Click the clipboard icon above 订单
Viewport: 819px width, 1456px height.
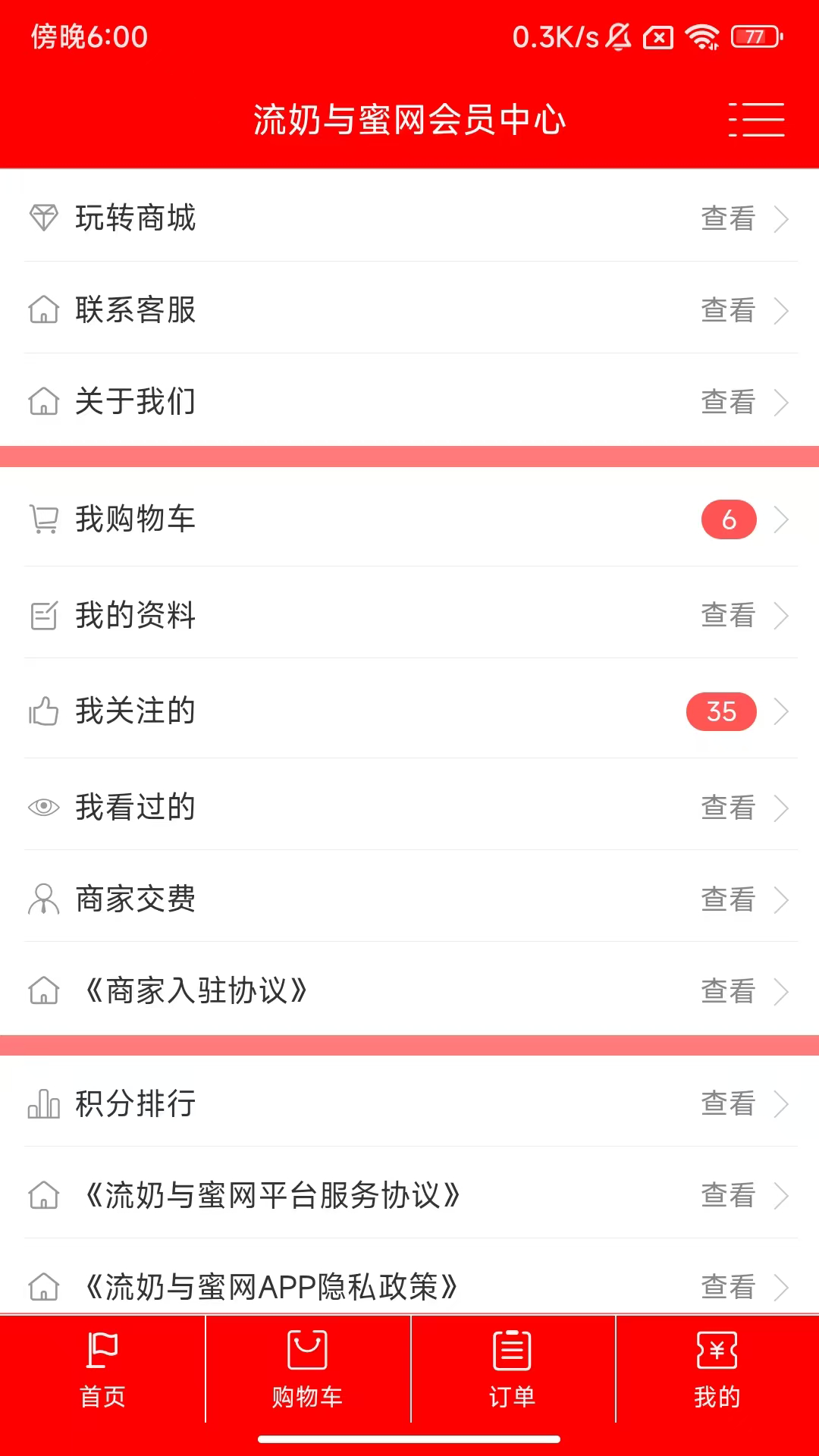[x=512, y=1350]
